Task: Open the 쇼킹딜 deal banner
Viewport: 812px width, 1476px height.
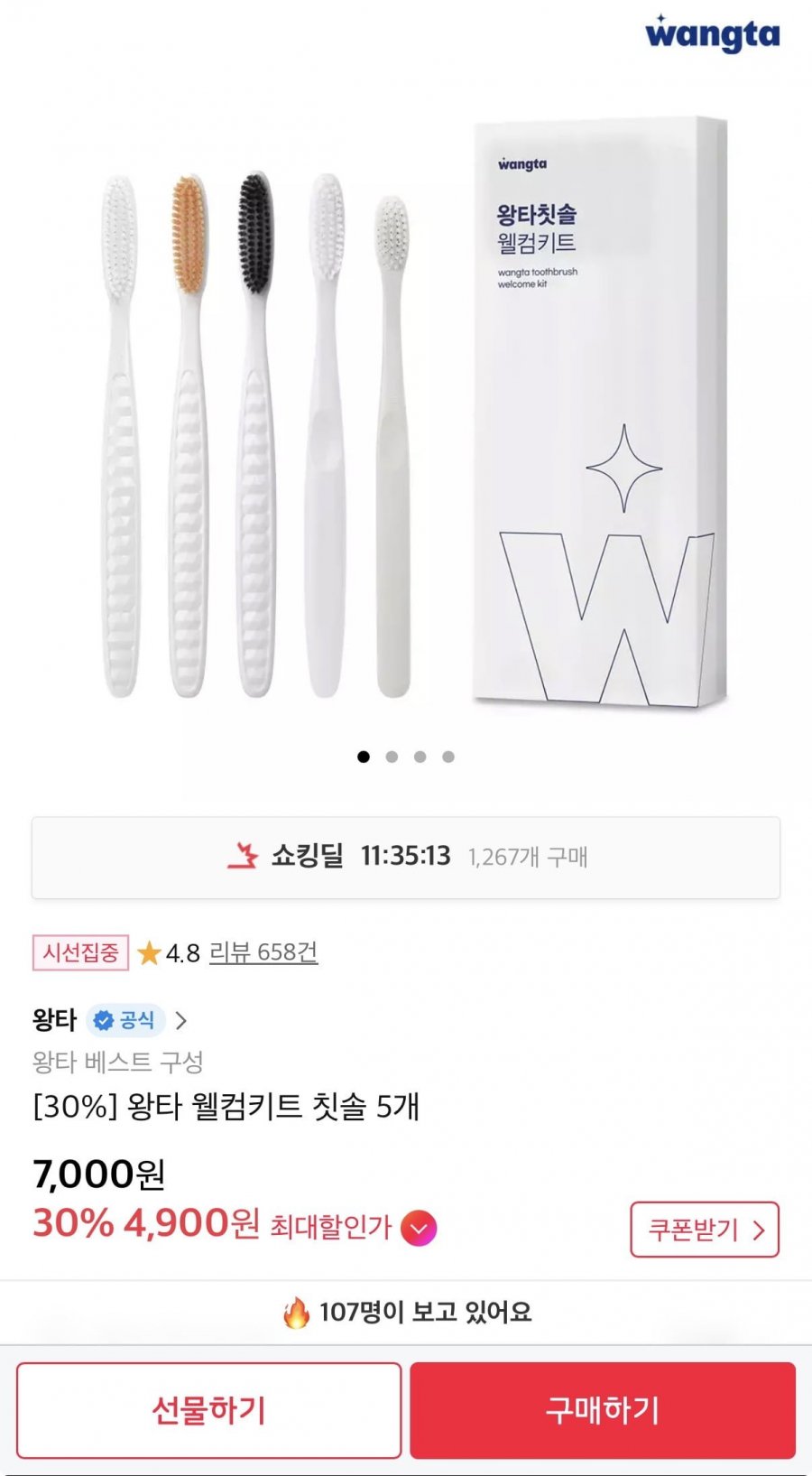Action: pos(406,858)
